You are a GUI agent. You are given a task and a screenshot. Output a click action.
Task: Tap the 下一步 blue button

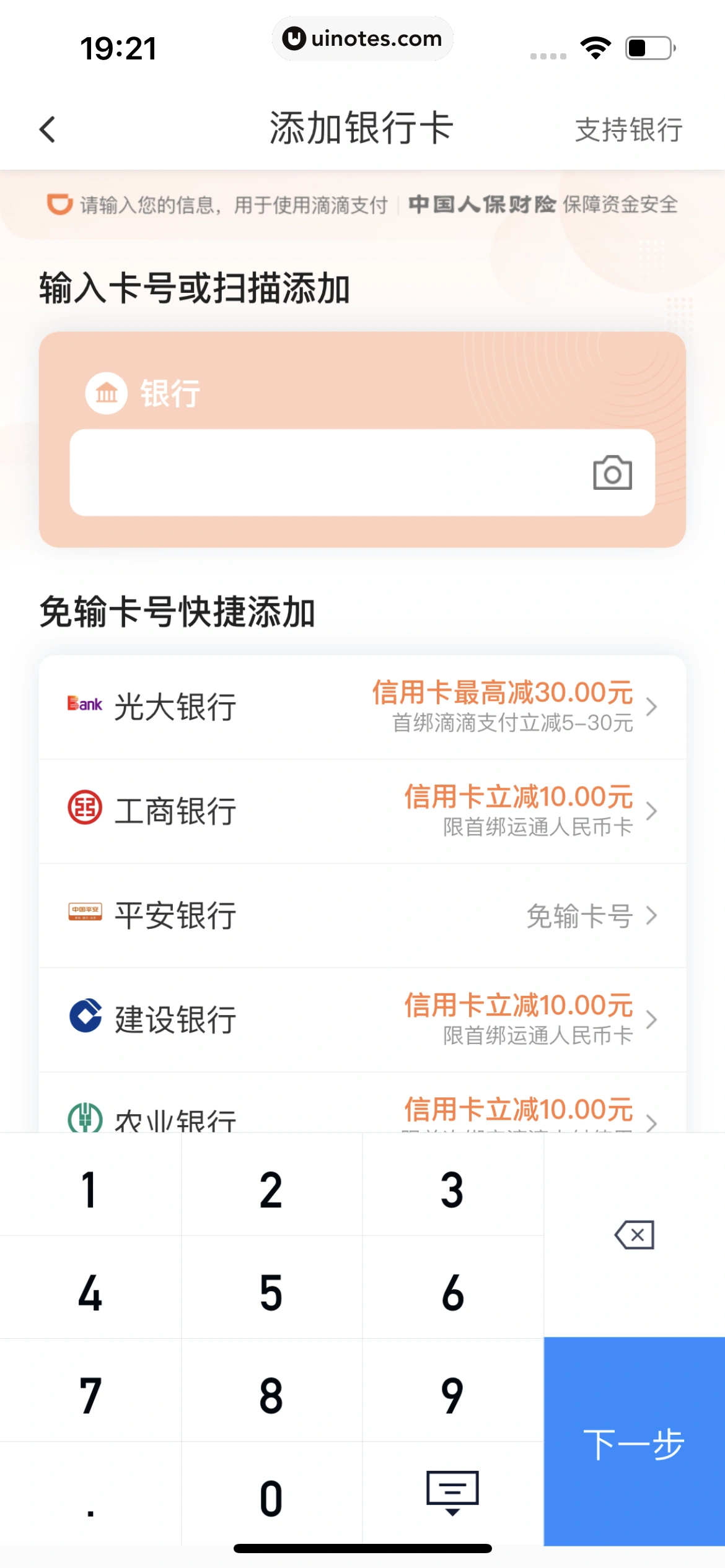pyautogui.click(x=633, y=1442)
